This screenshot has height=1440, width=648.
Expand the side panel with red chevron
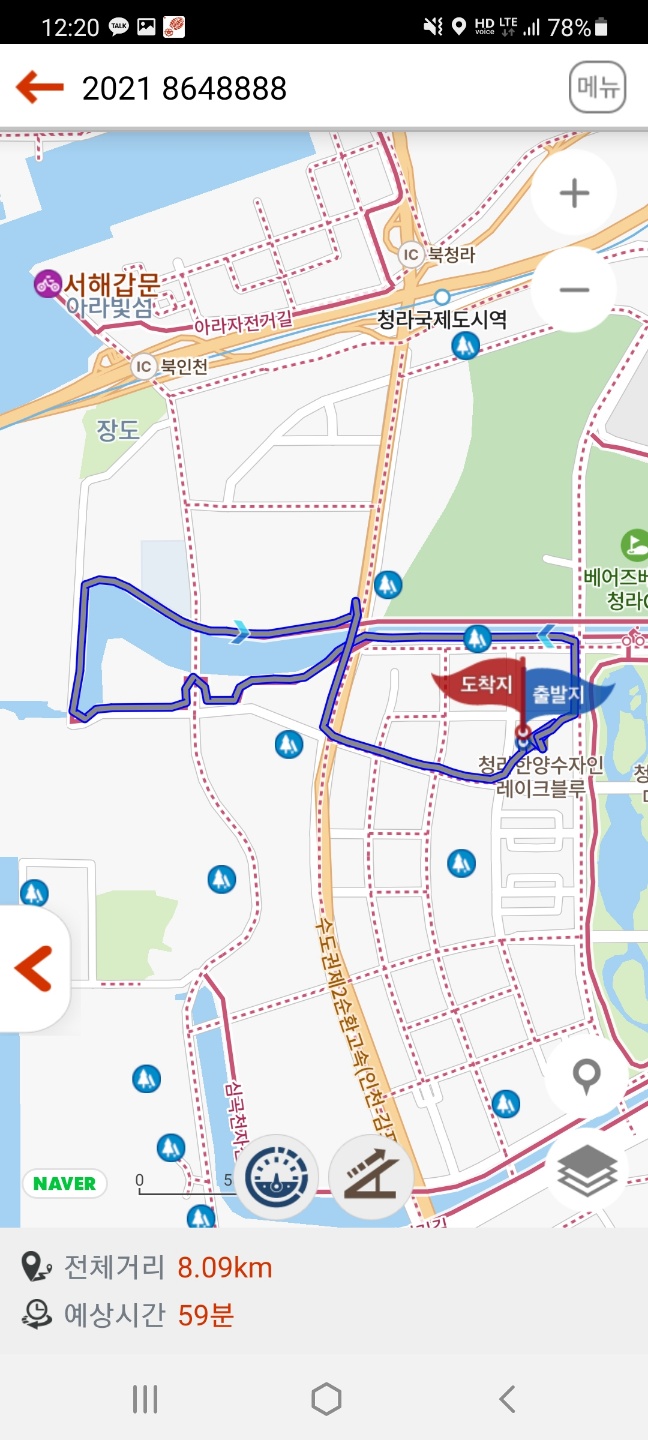pos(33,968)
